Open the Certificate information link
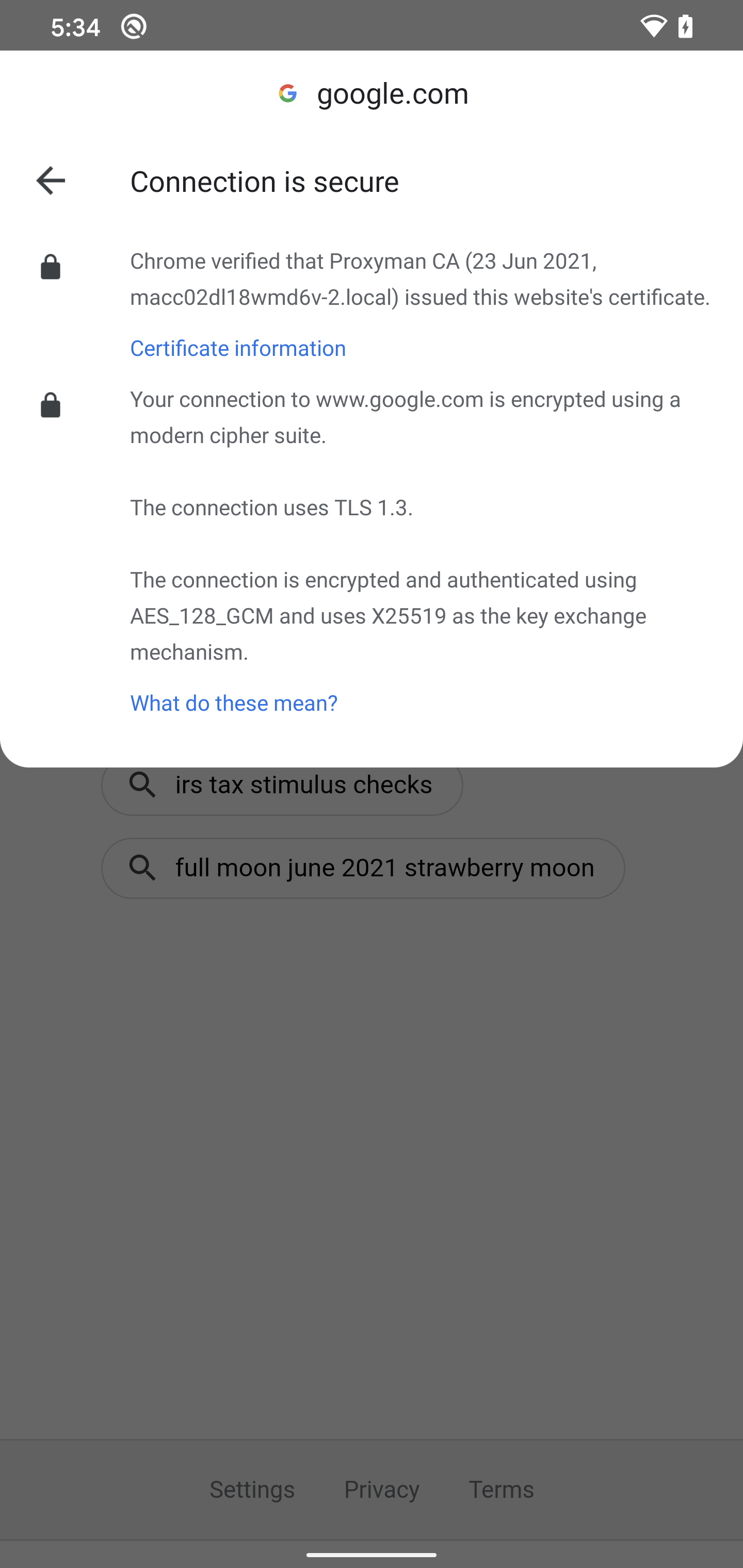The image size is (743, 1568). [x=238, y=348]
